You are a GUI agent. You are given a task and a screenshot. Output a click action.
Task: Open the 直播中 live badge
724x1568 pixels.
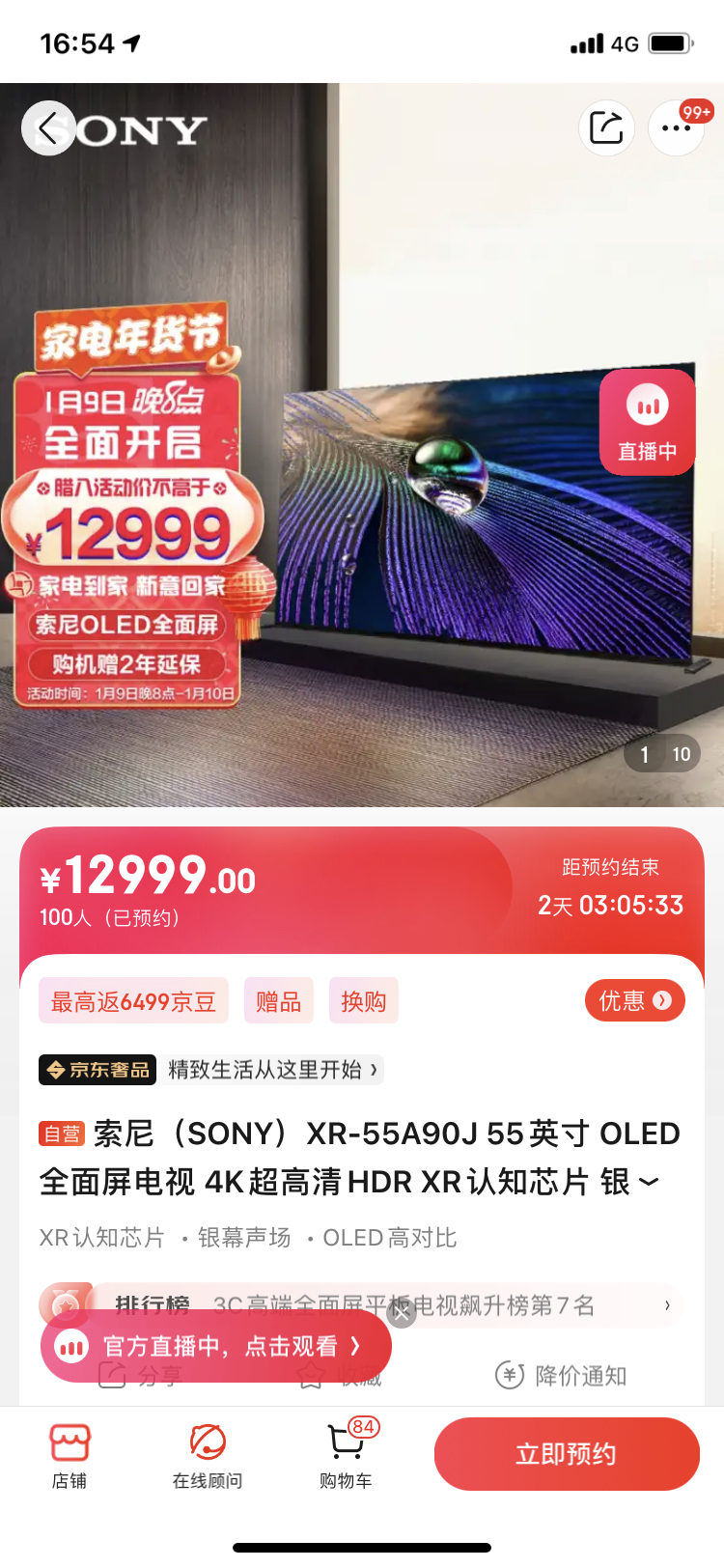pyautogui.click(x=648, y=422)
